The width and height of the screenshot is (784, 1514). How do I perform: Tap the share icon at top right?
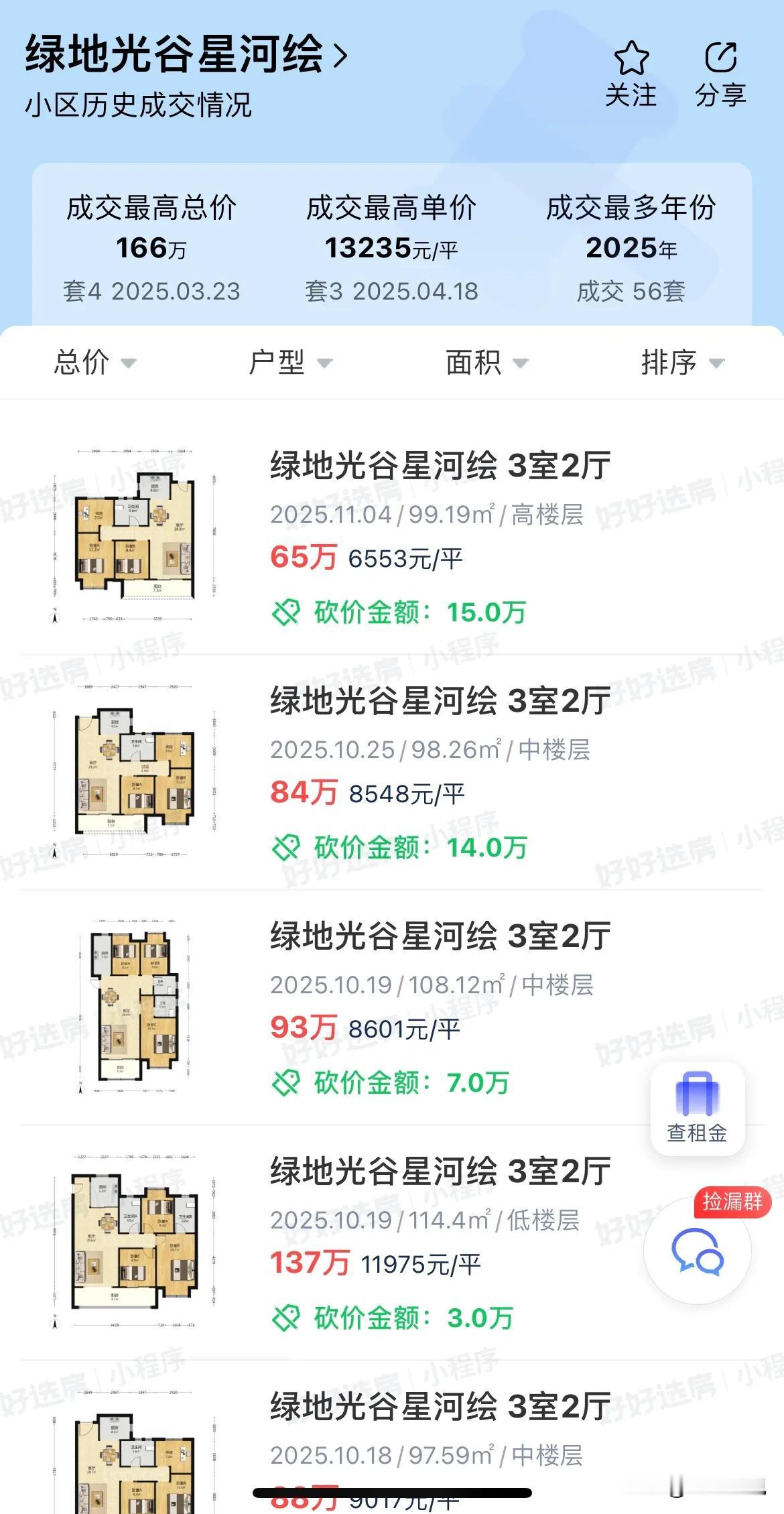click(719, 57)
